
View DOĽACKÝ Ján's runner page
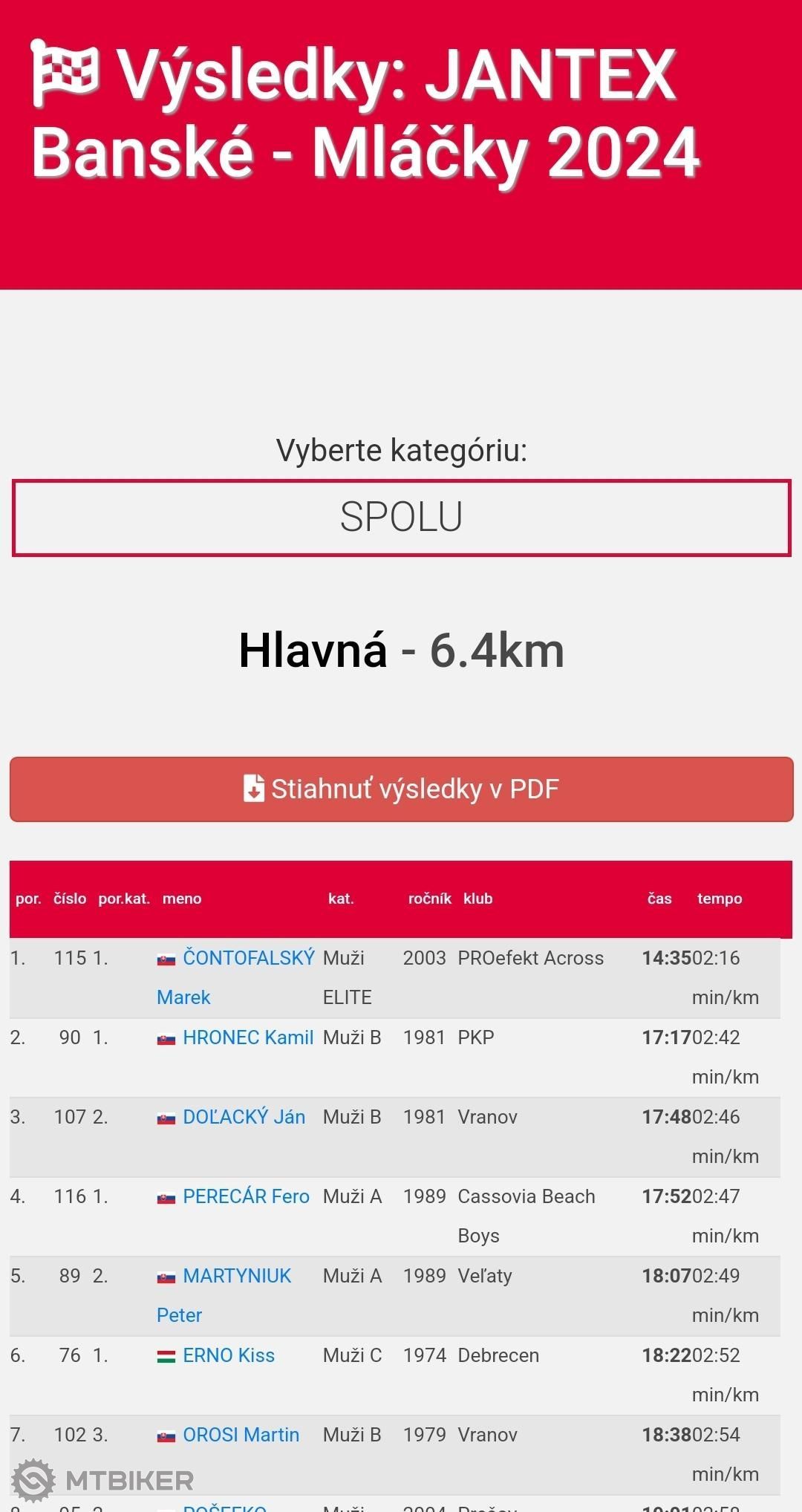tap(244, 1117)
